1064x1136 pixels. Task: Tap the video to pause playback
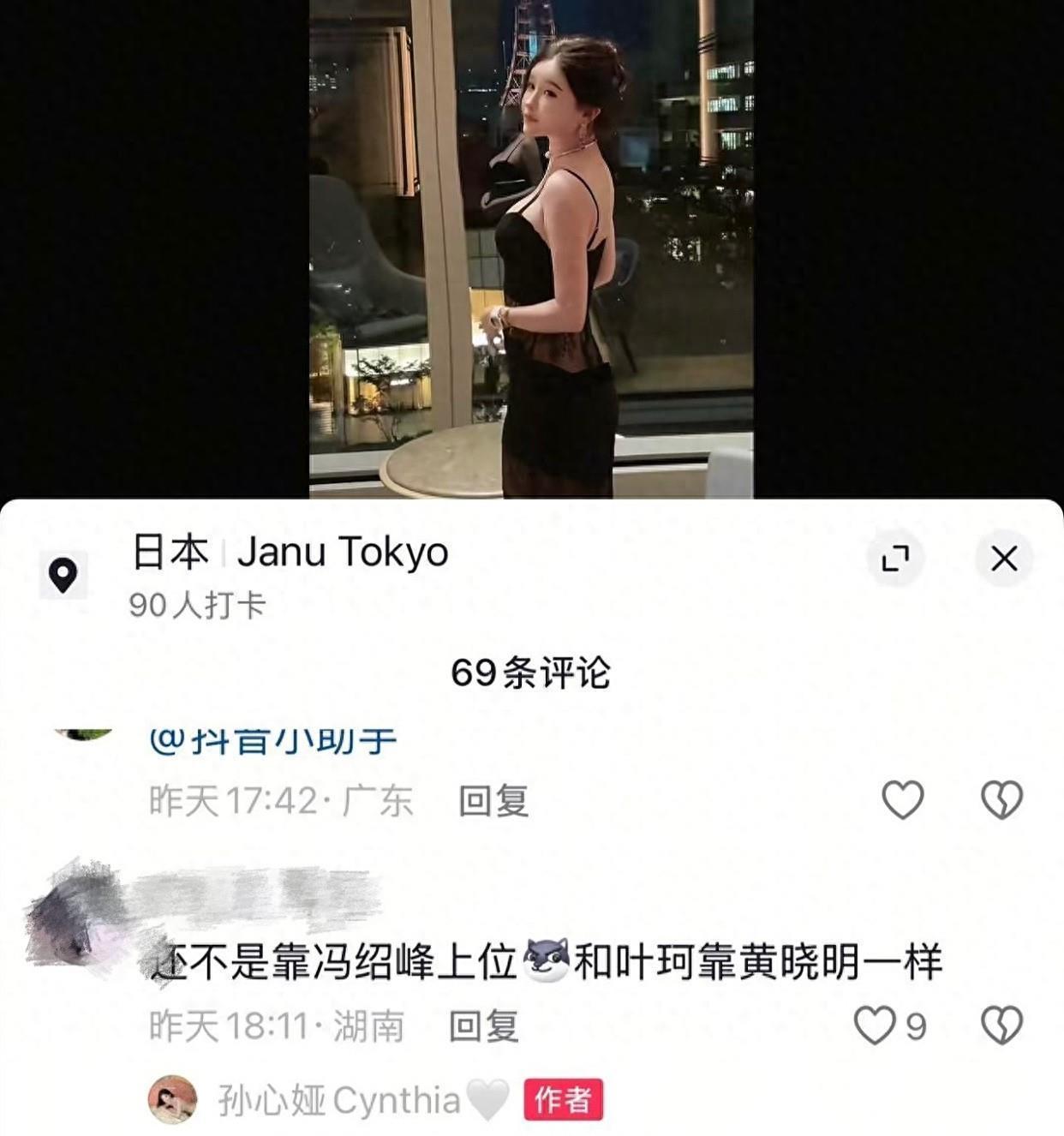[530, 248]
